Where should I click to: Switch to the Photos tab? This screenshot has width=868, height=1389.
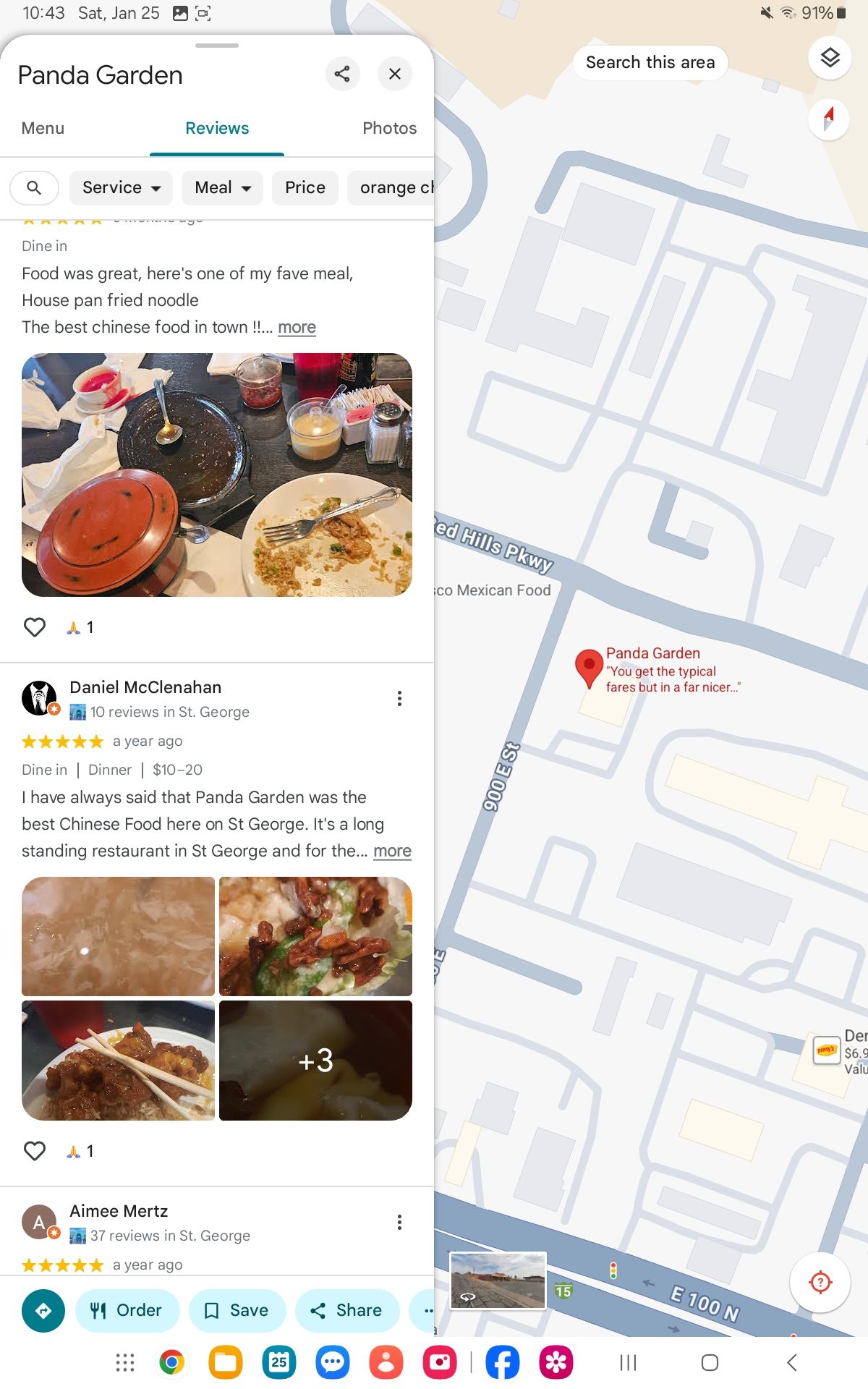click(389, 128)
